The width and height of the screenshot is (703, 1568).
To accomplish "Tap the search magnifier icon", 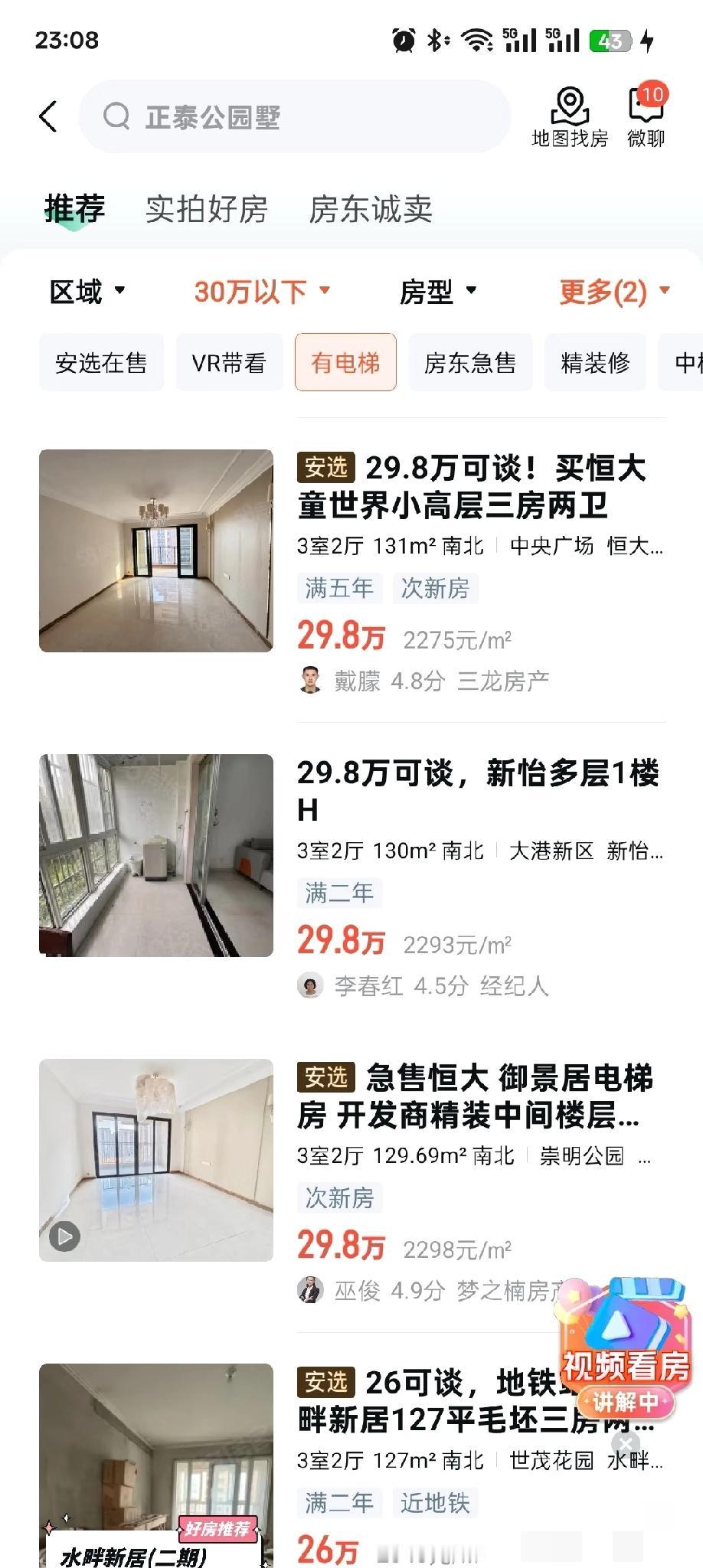I will click(115, 118).
